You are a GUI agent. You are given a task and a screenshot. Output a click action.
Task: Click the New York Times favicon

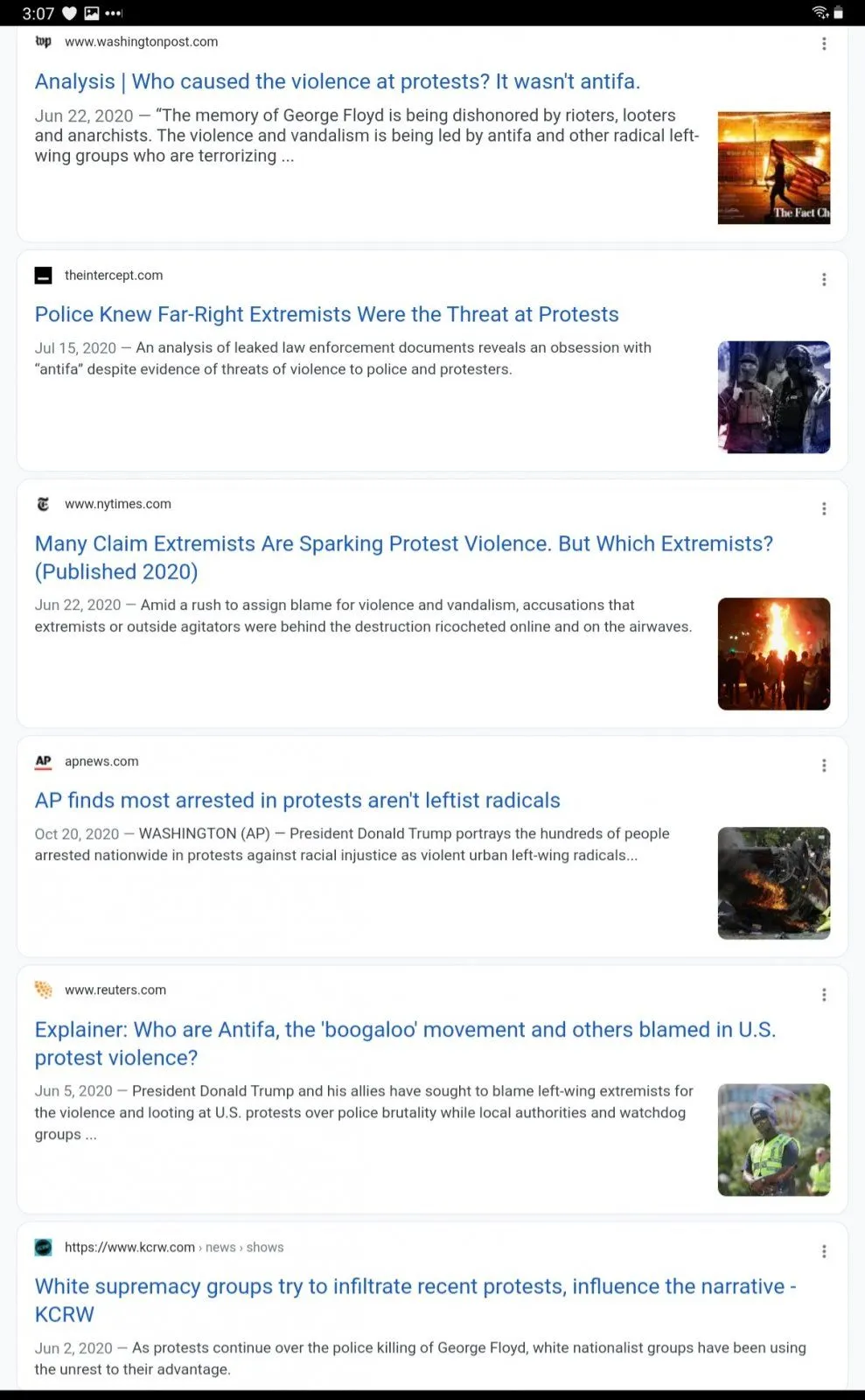point(43,504)
